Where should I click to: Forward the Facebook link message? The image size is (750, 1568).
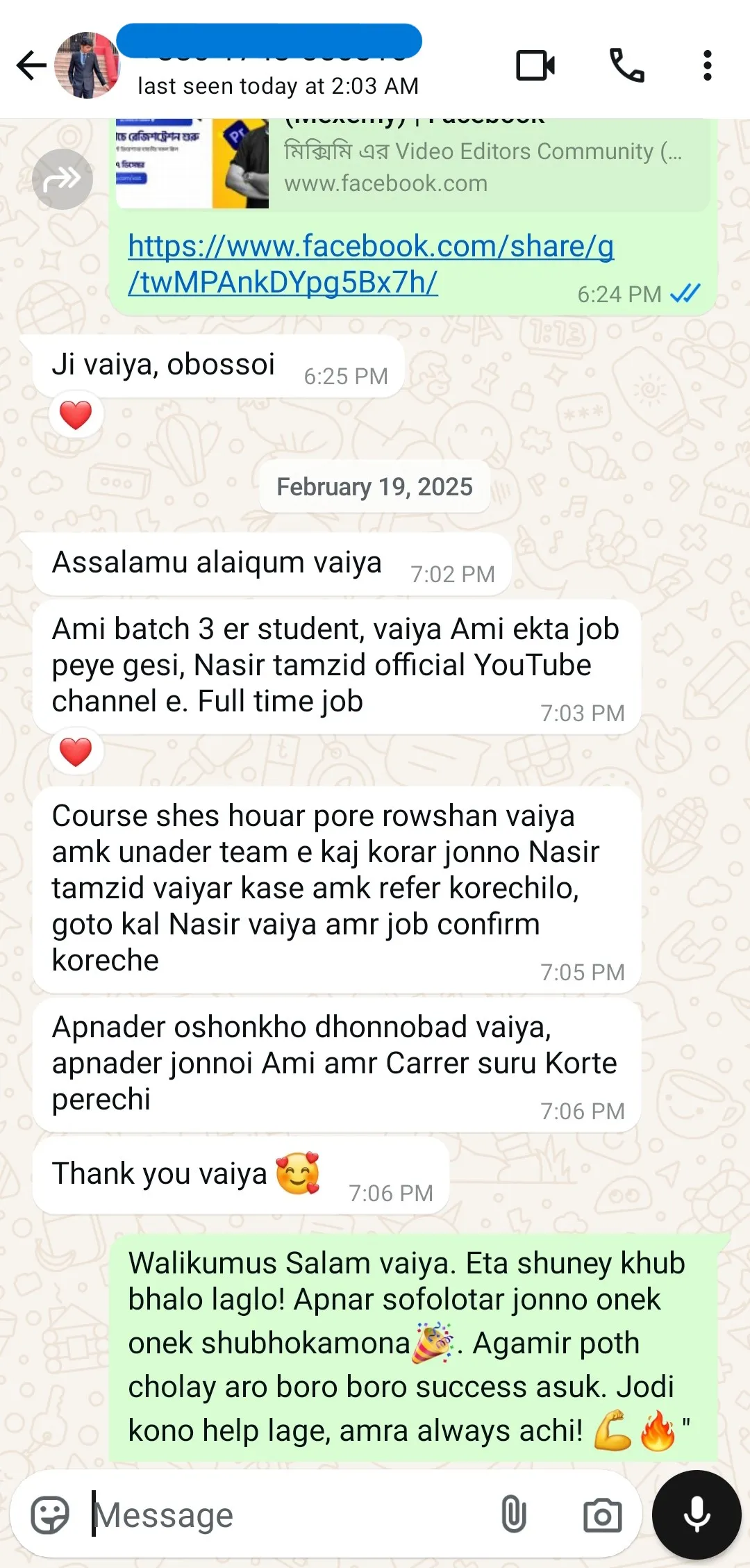point(62,179)
